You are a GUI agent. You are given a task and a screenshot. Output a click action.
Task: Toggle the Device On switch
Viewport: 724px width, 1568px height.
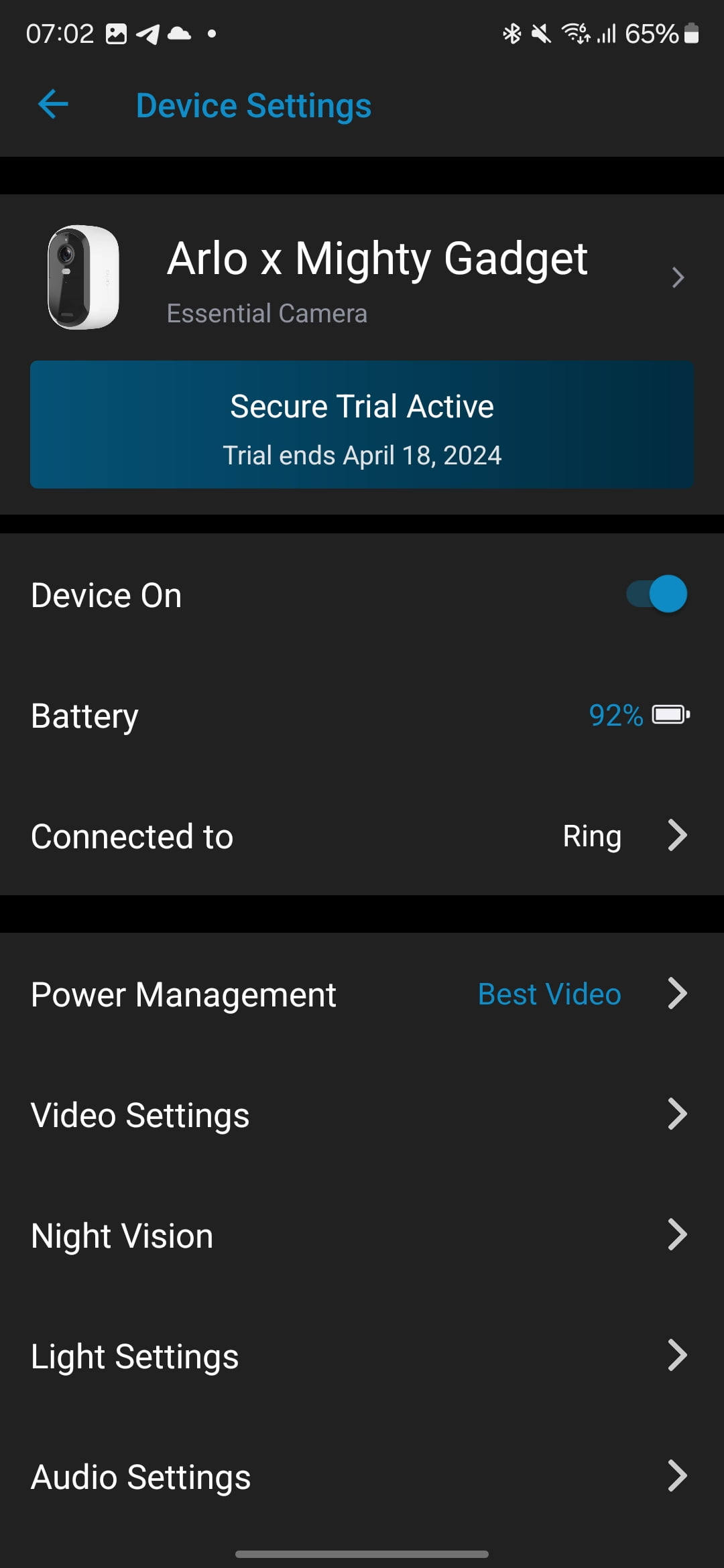point(657,594)
